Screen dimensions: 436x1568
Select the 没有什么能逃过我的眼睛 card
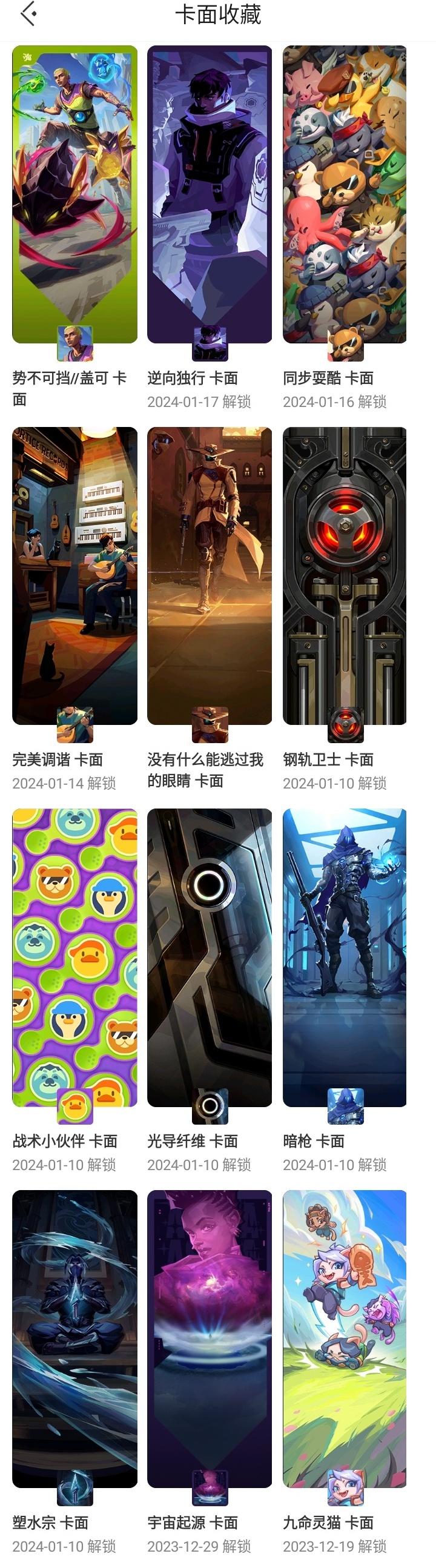click(210, 576)
